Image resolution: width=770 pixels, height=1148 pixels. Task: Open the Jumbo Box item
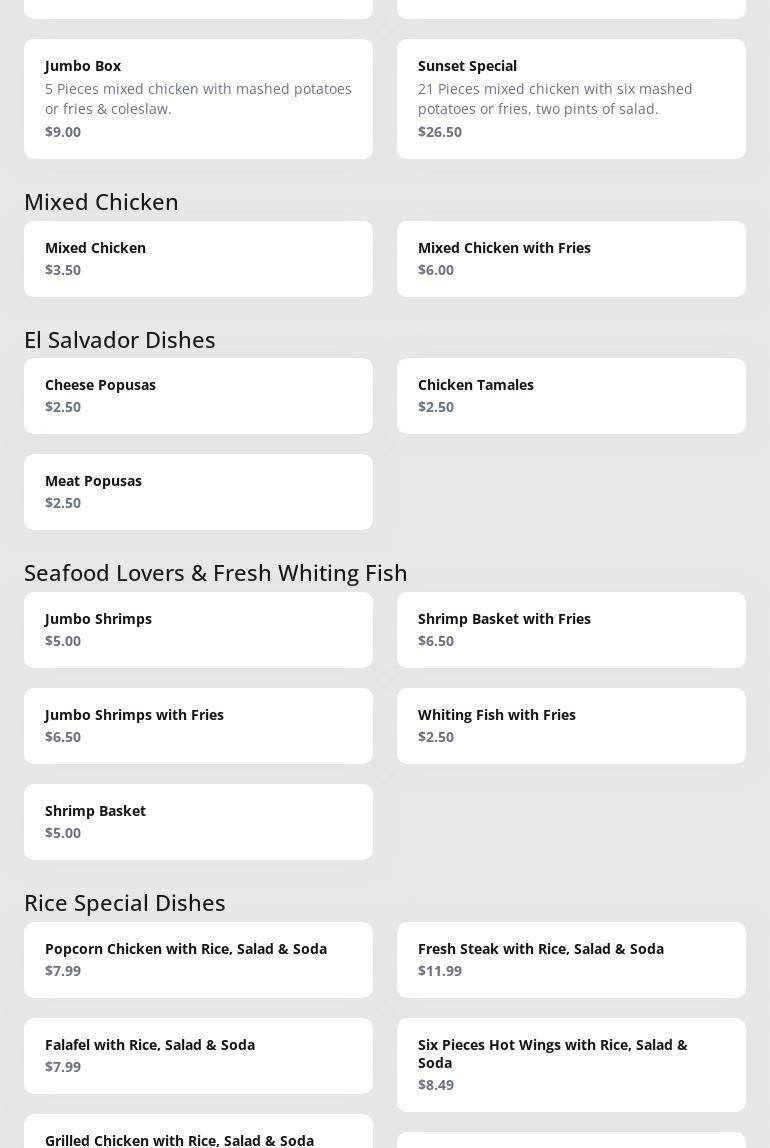coord(198,98)
